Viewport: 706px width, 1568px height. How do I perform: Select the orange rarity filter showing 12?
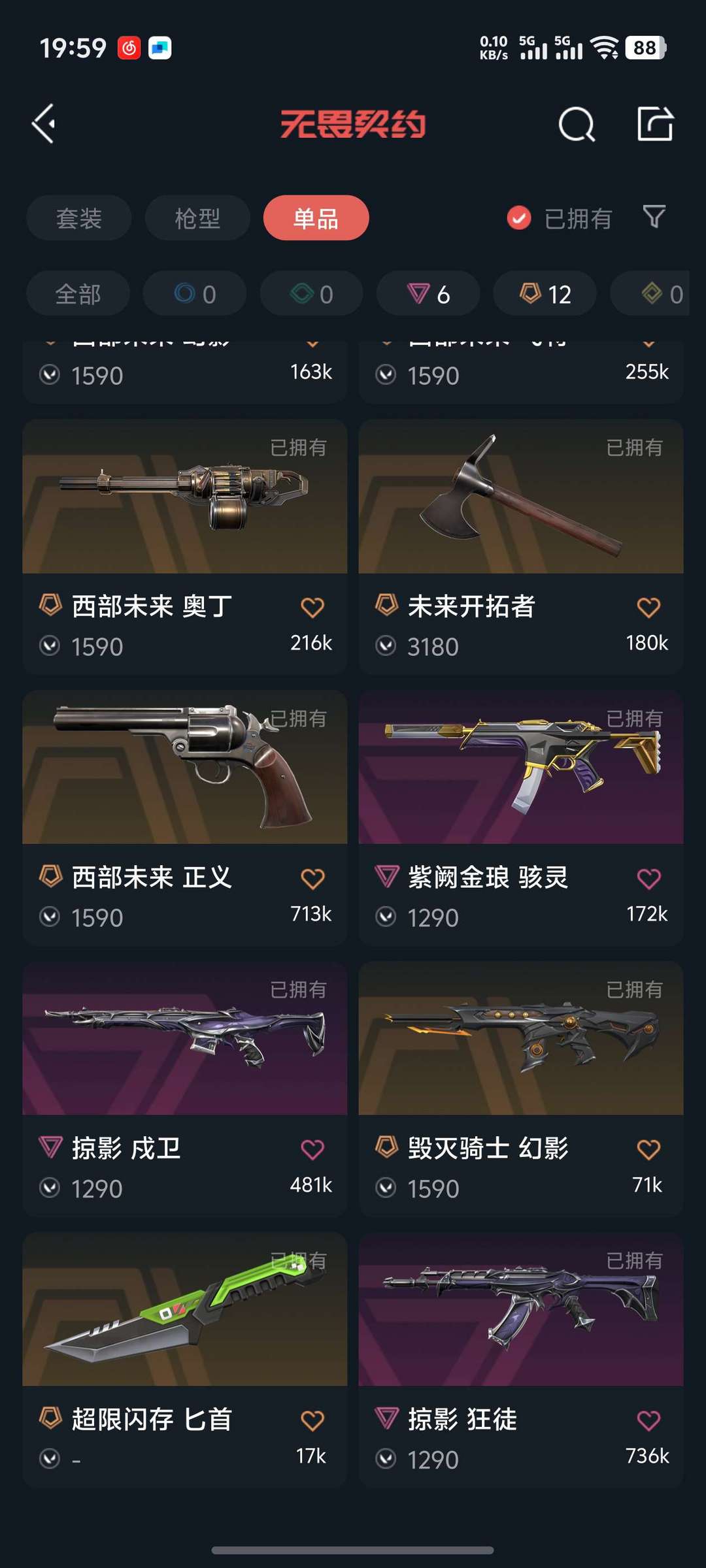(x=545, y=293)
